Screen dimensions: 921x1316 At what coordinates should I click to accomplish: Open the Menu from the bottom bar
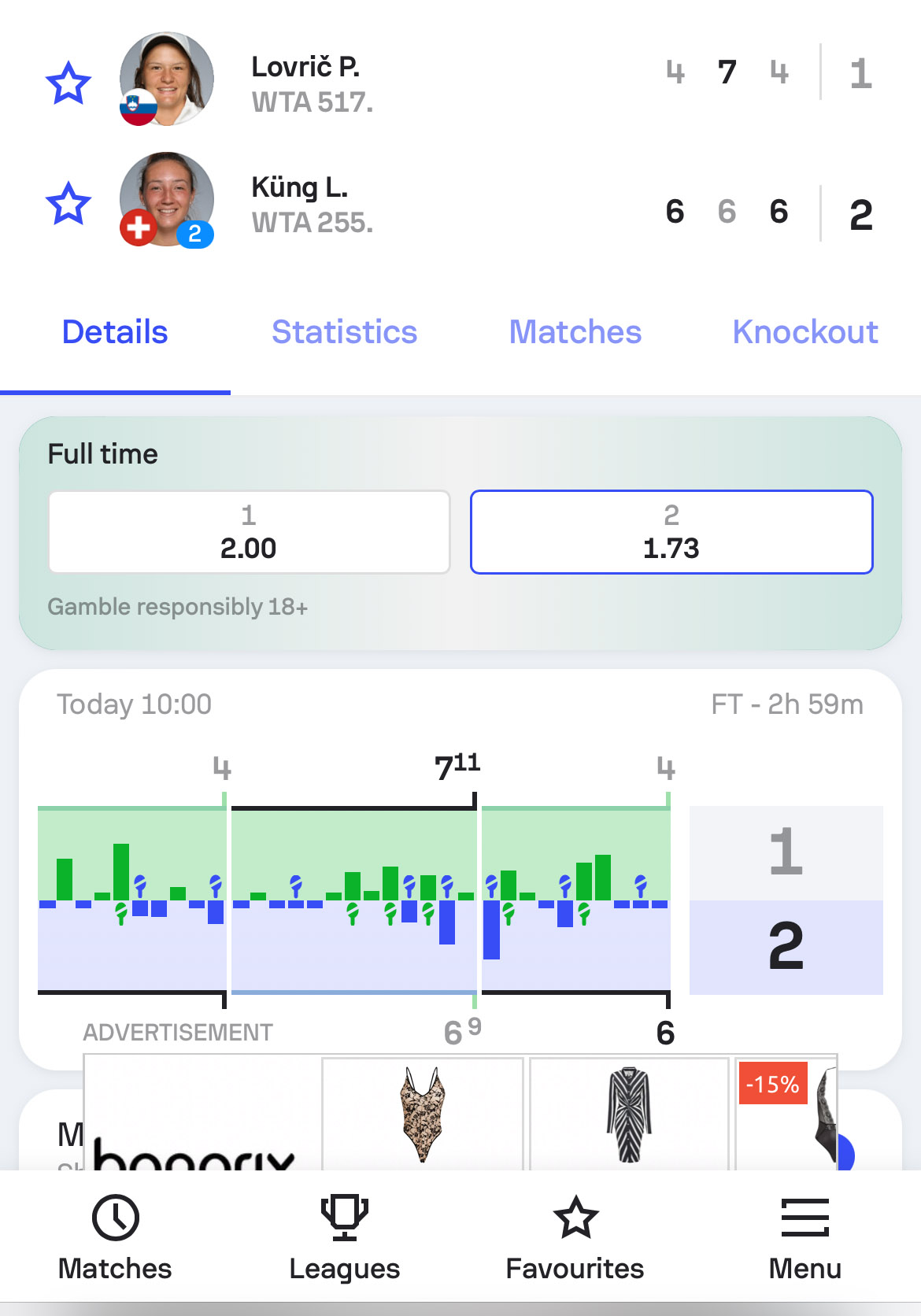804,1238
